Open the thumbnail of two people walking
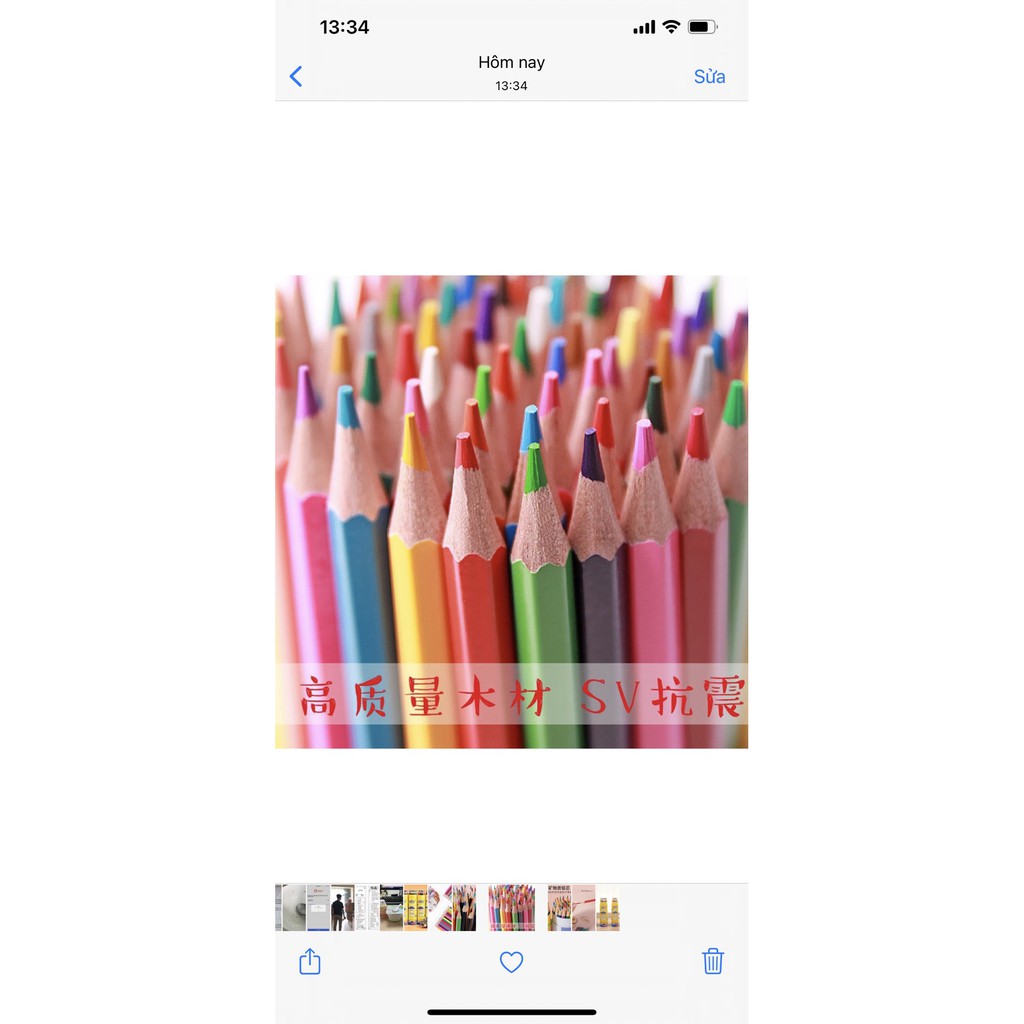Viewport: 1024px width, 1024px height. point(342,908)
